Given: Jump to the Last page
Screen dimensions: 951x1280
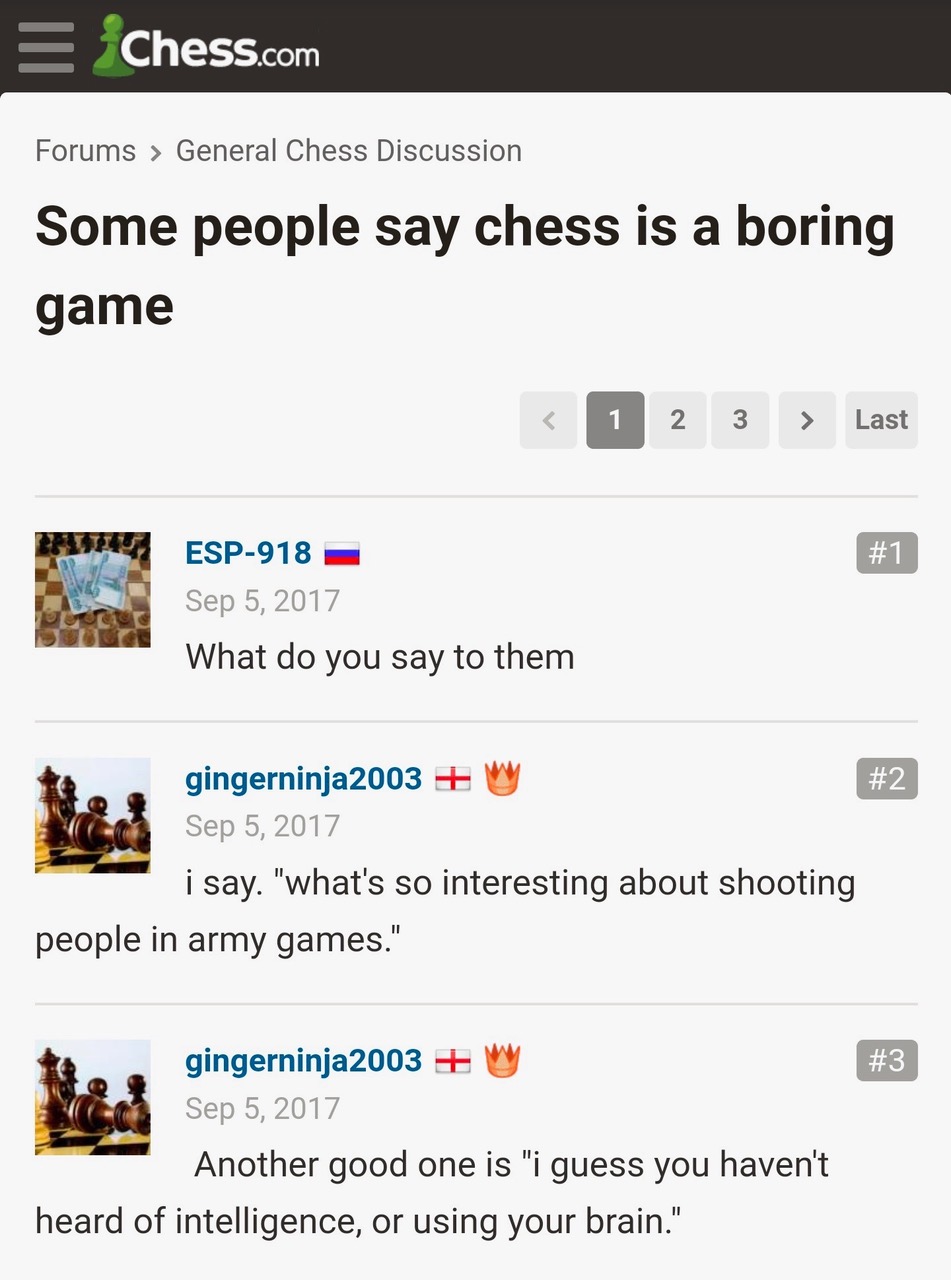Looking at the screenshot, I should (881, 420).
